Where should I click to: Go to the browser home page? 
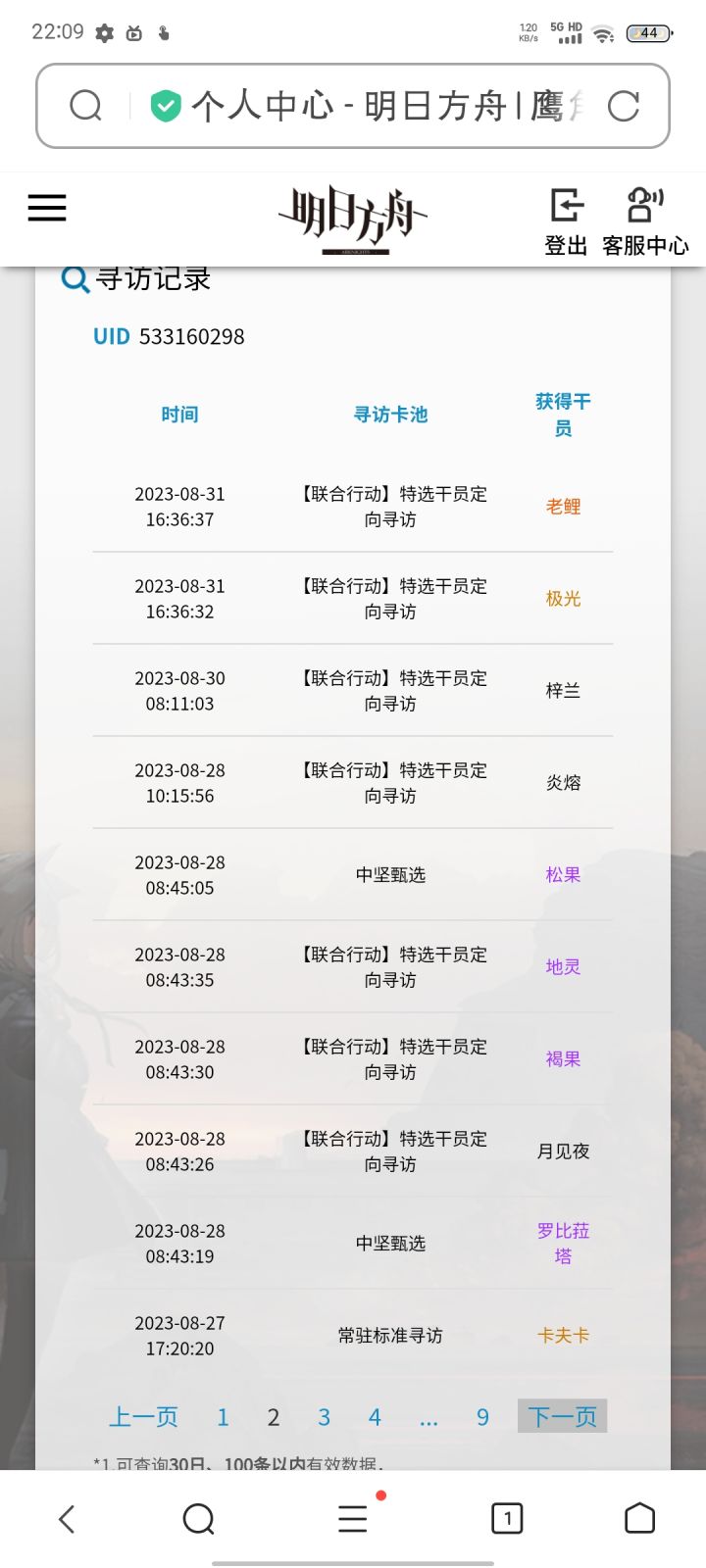coord(639,1518)
